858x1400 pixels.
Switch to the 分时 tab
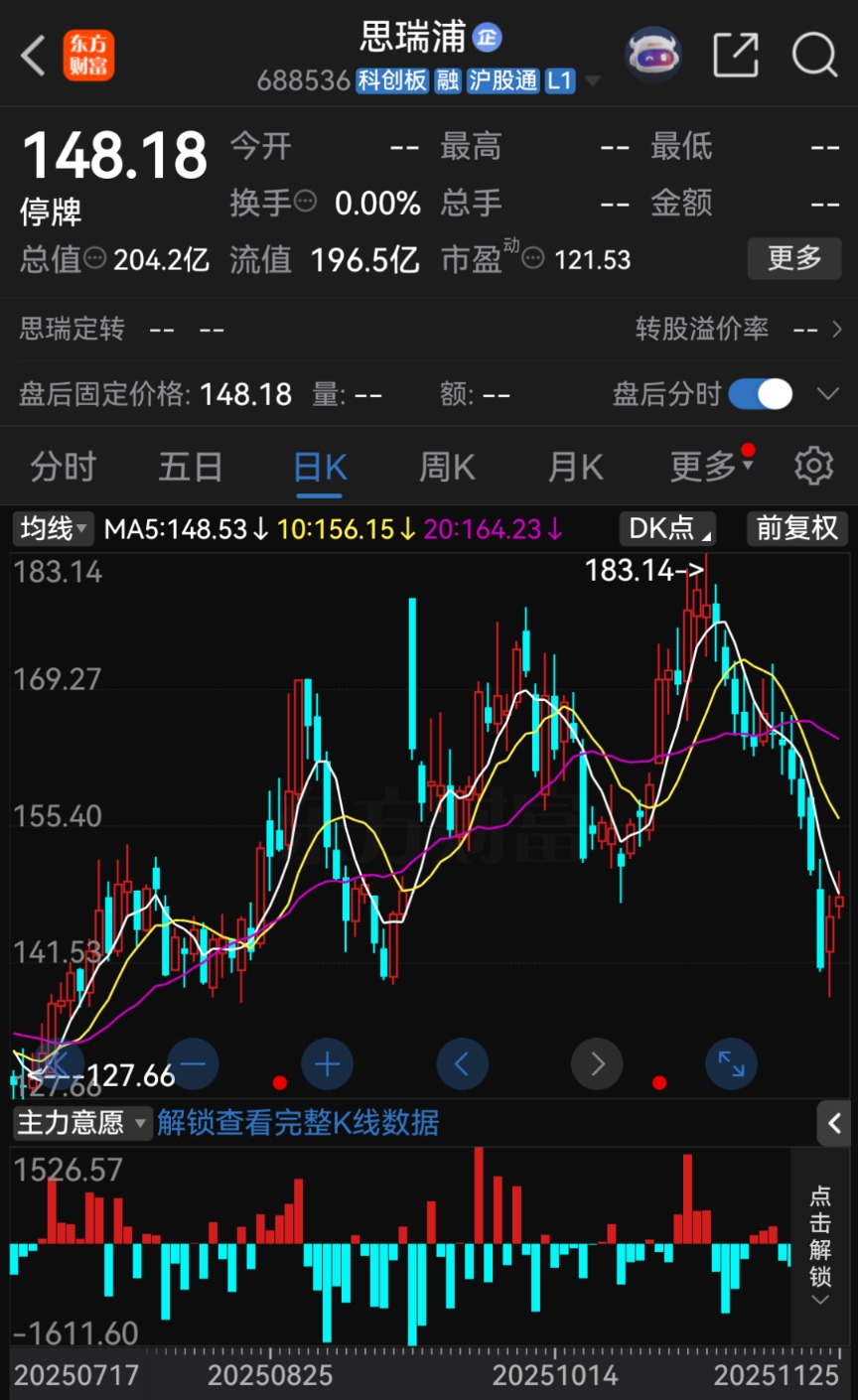[64, 466]
